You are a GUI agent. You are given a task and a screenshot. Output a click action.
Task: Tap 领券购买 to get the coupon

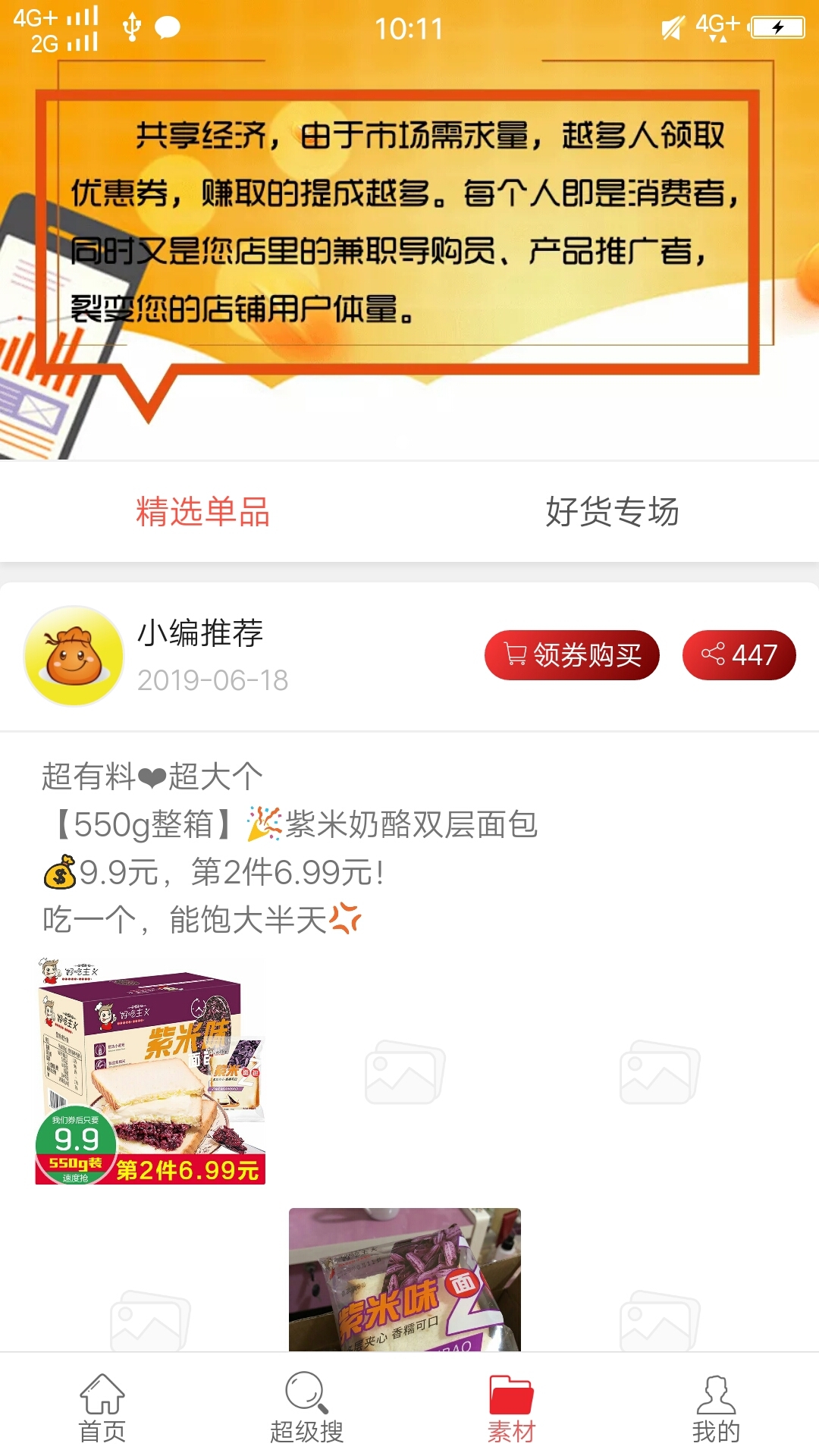[572, 655]
